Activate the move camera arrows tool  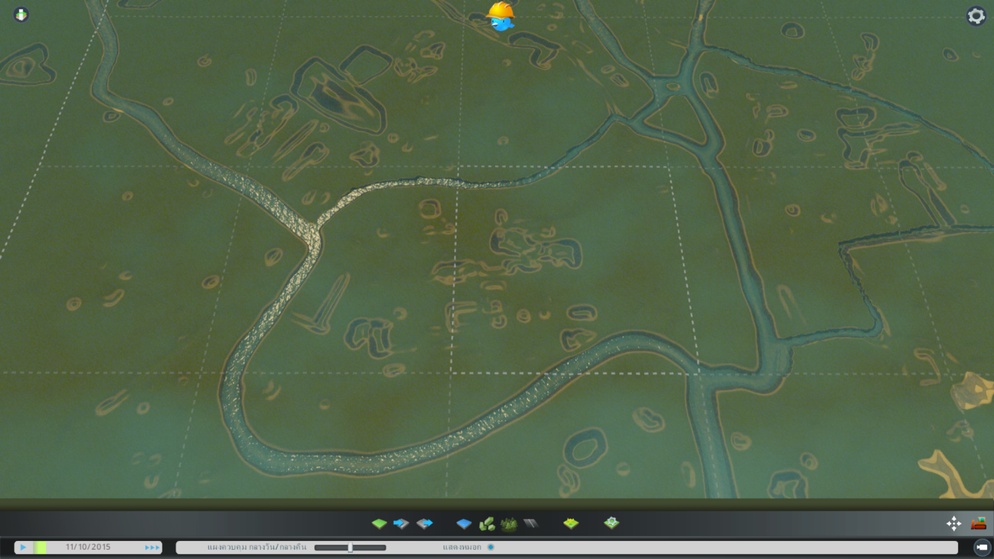coord(954,523)
